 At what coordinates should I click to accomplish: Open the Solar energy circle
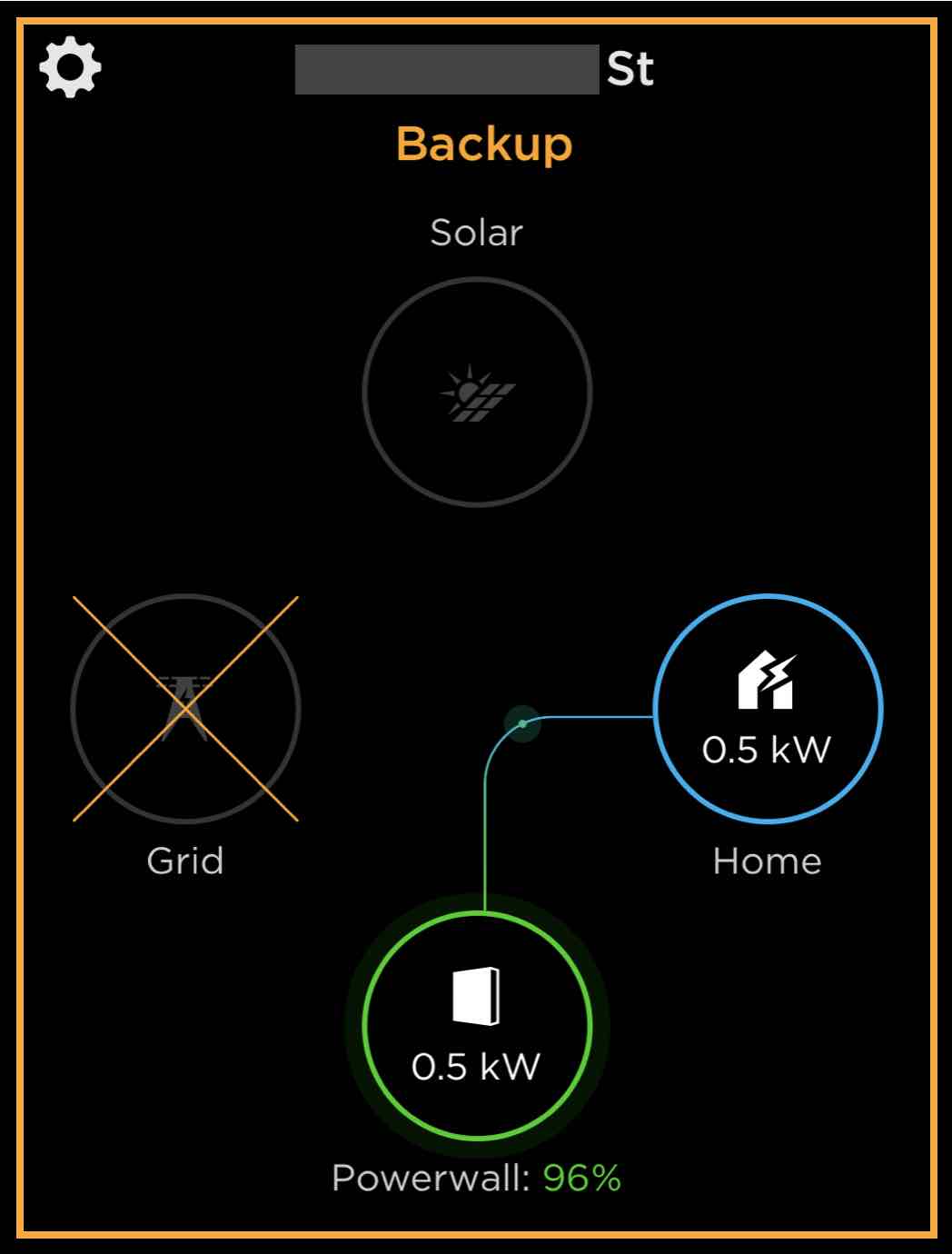coord(477,392)
